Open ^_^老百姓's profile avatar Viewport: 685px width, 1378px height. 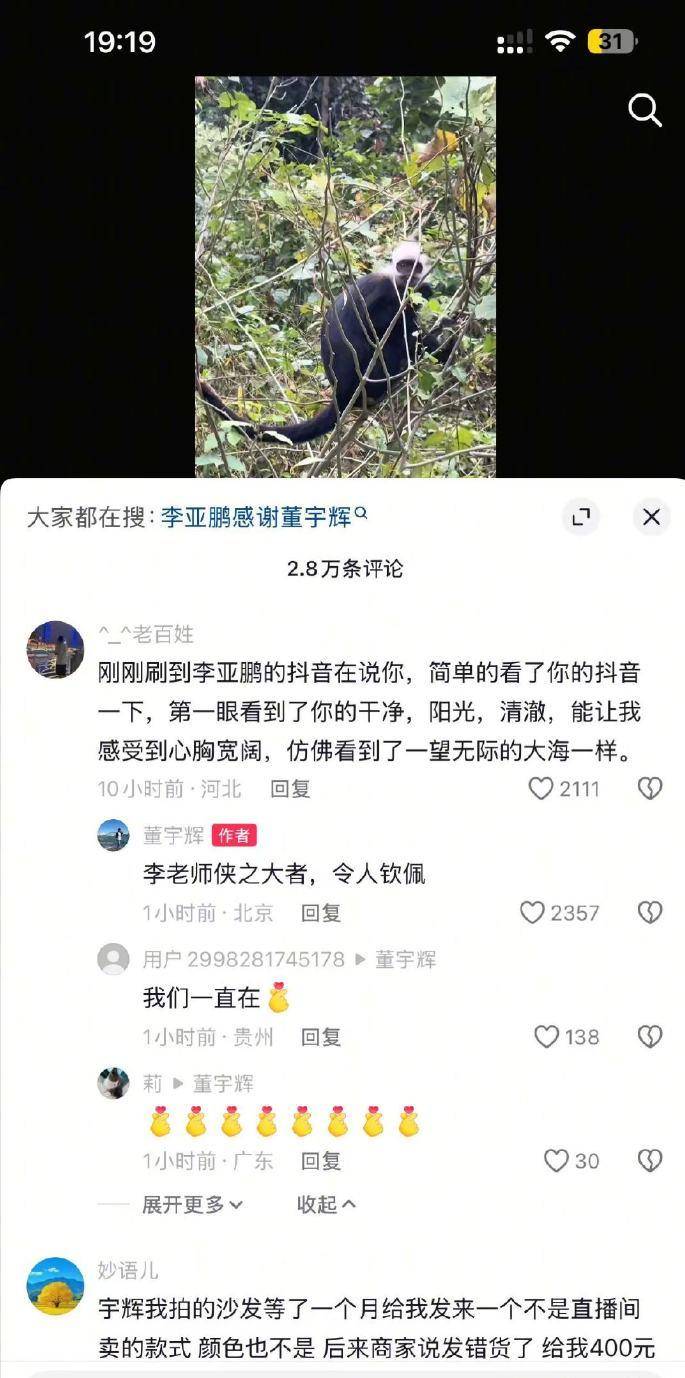55,649
